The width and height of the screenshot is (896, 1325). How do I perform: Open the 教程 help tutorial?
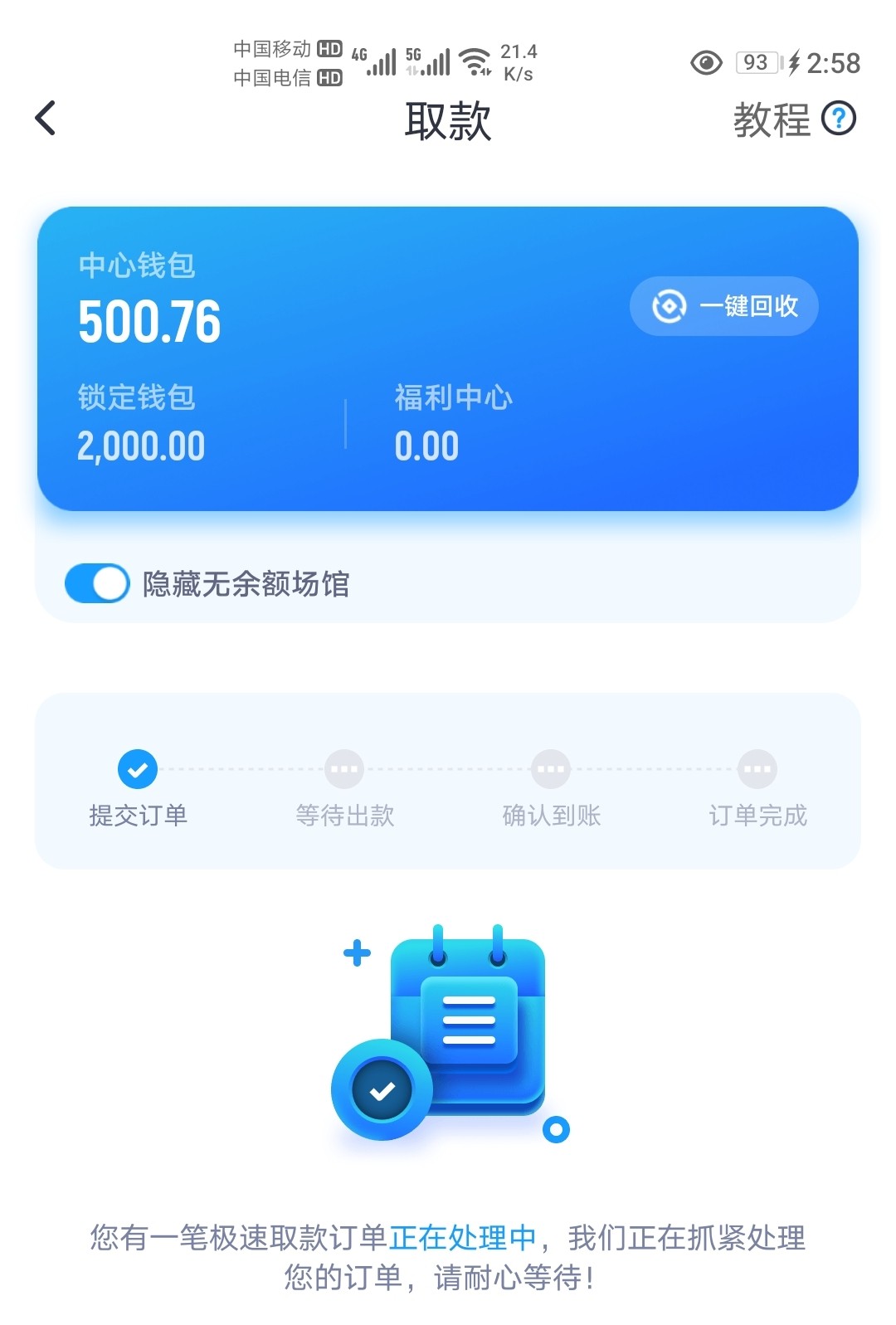[793, 119]
